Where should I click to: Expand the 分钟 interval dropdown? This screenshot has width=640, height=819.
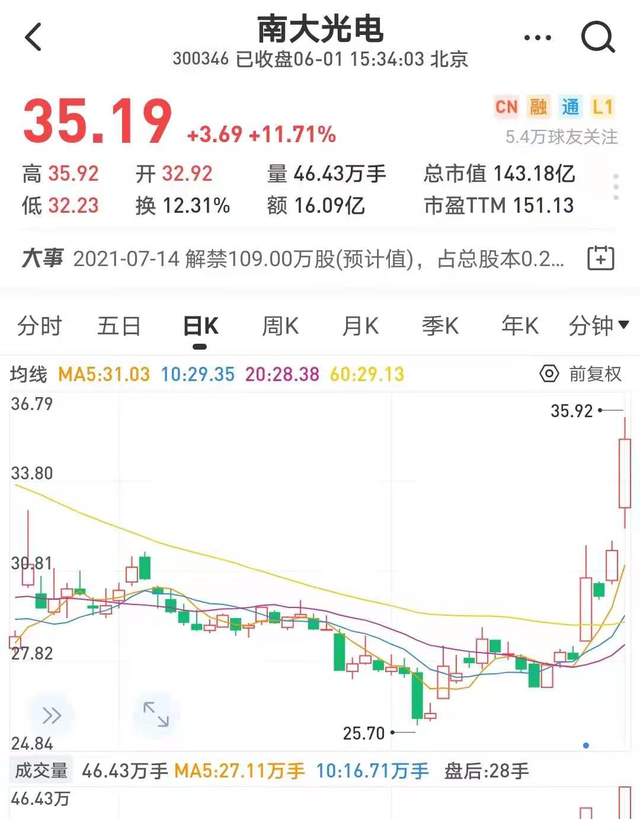599,326
